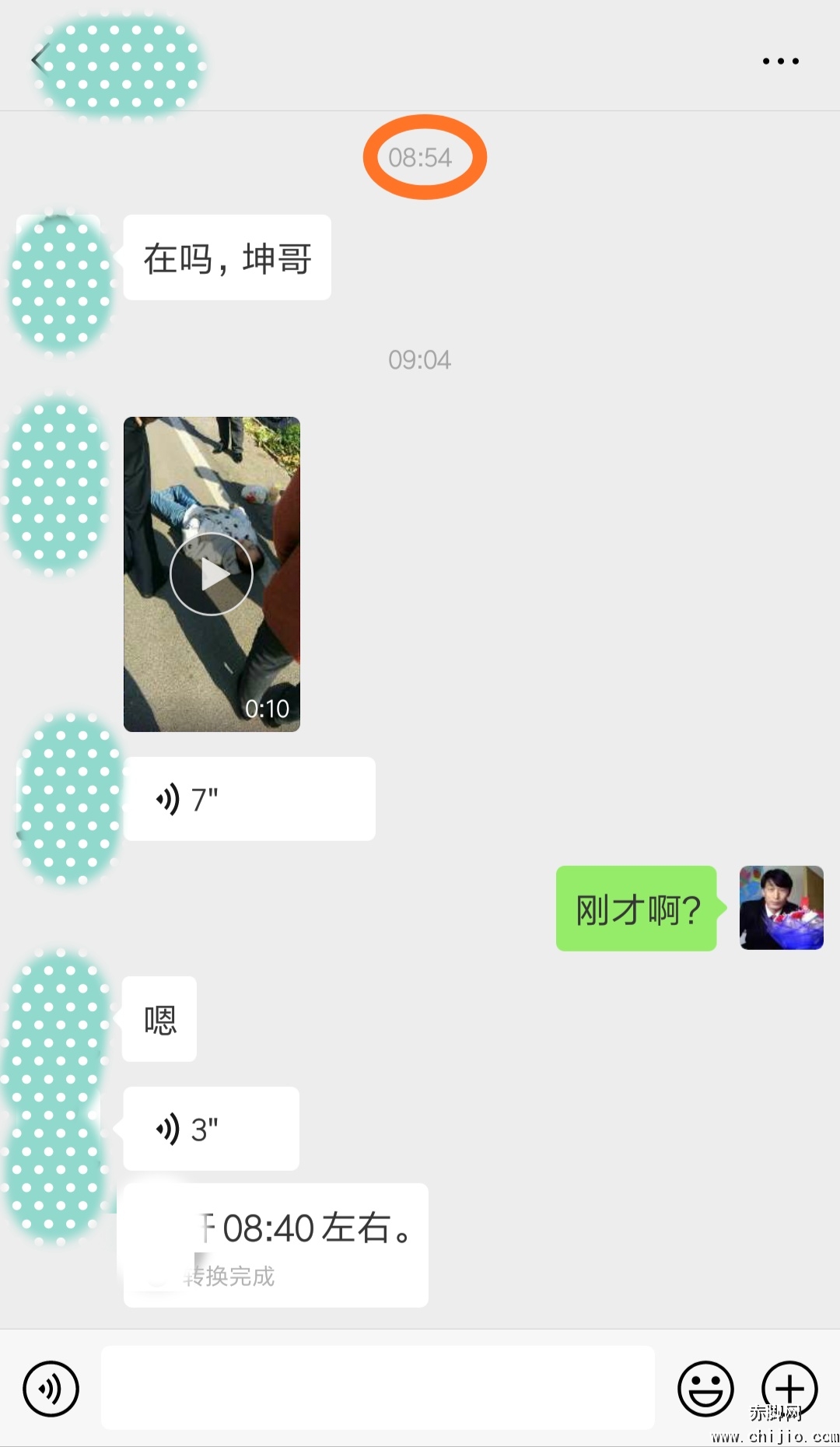
Task: Play the 0:10 video message
Action: click(212, 574)
